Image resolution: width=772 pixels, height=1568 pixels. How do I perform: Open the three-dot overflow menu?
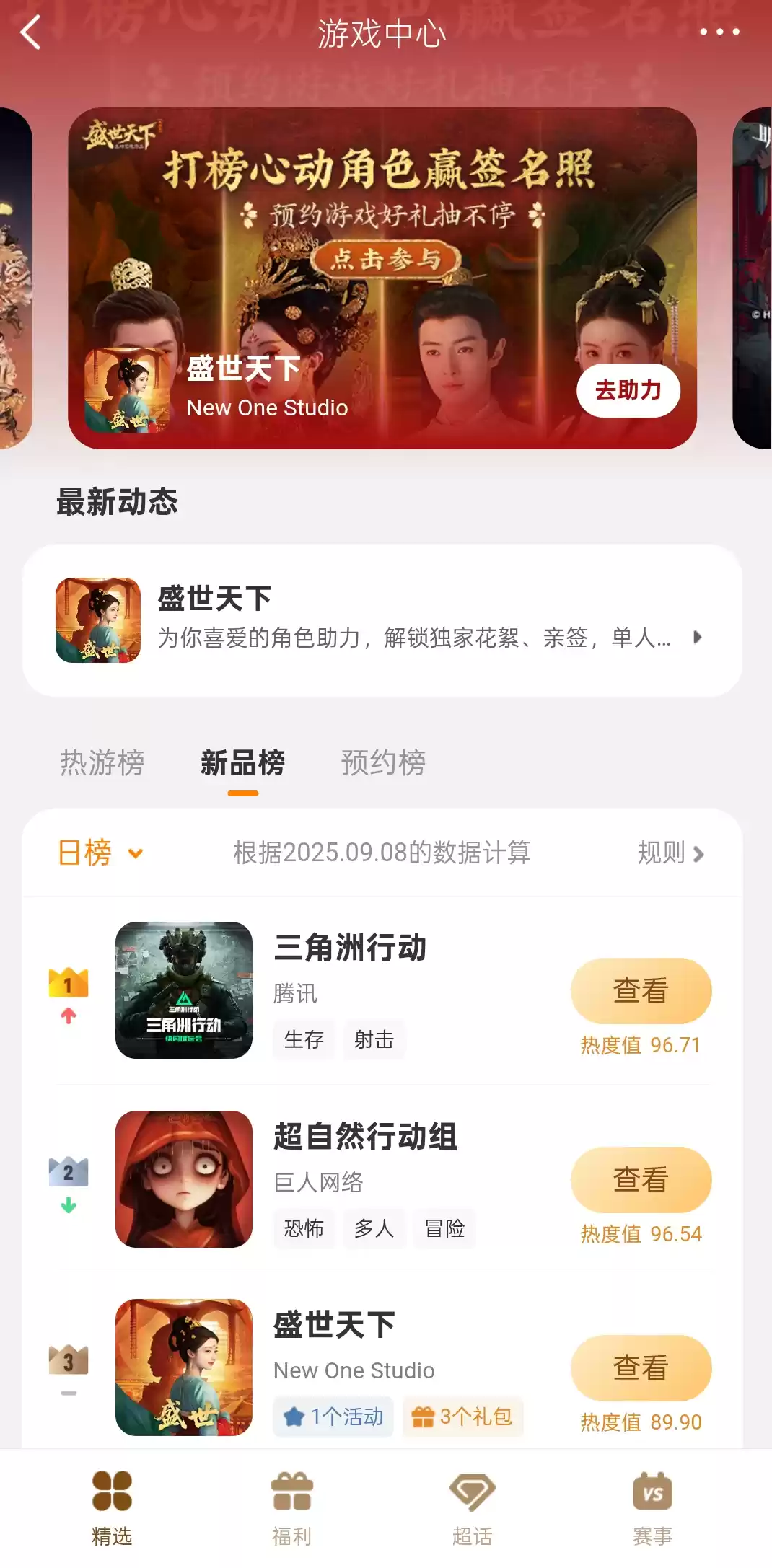click(719, 32)
